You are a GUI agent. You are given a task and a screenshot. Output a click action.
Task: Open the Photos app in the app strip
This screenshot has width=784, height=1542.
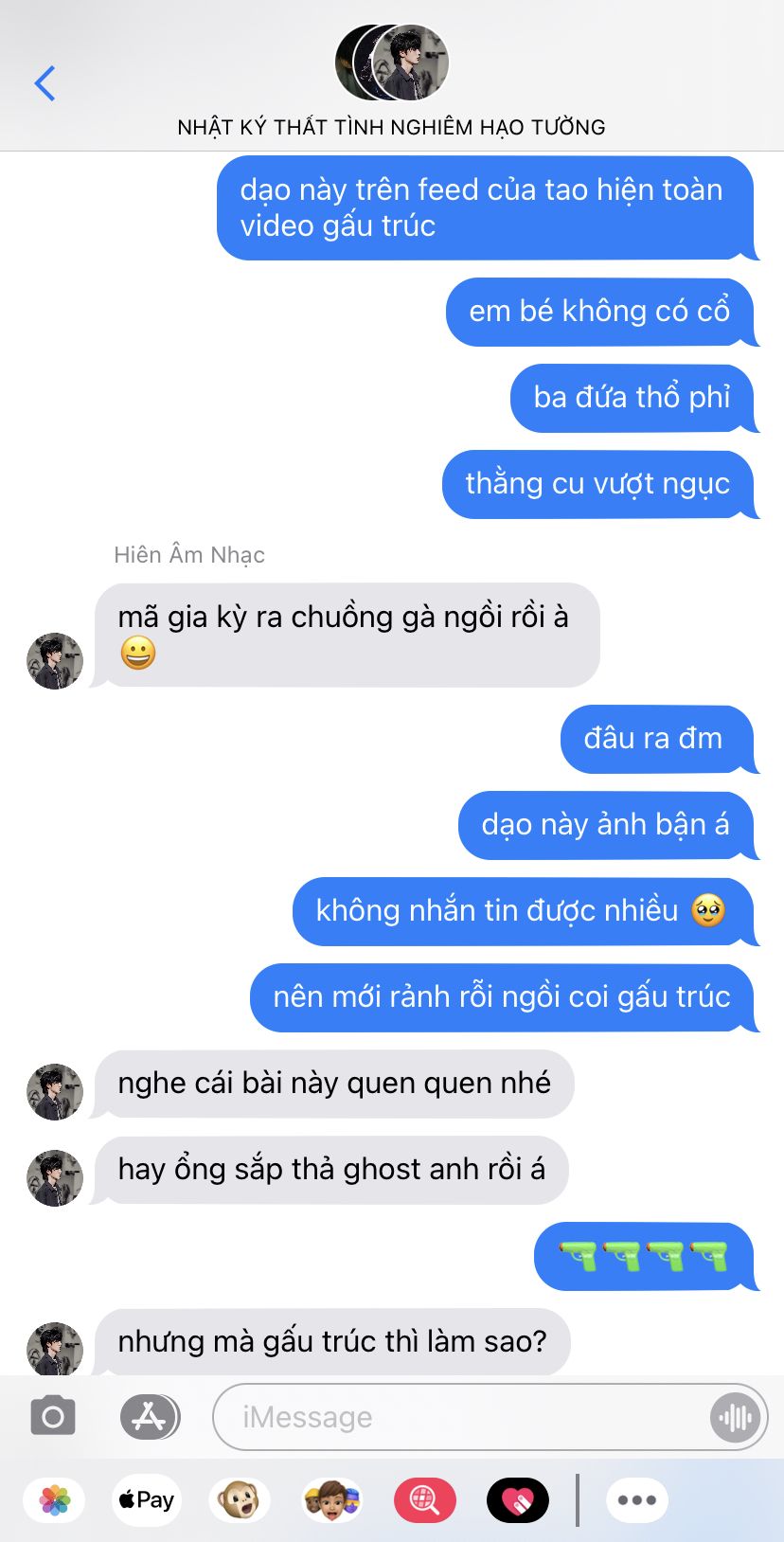(x=55, y=1500)
